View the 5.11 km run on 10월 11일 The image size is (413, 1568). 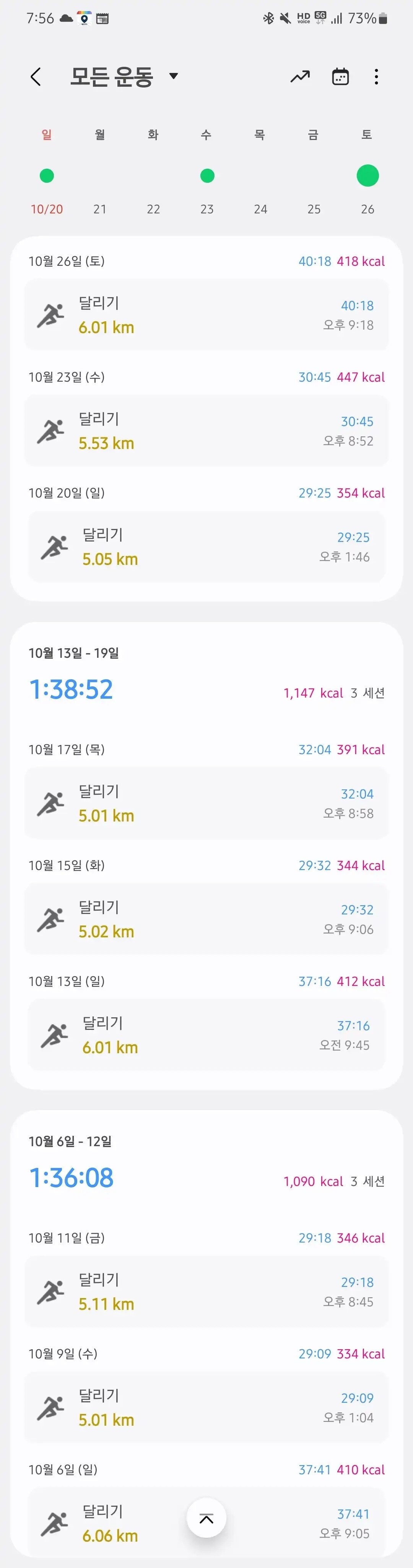tap(206, 1291)
